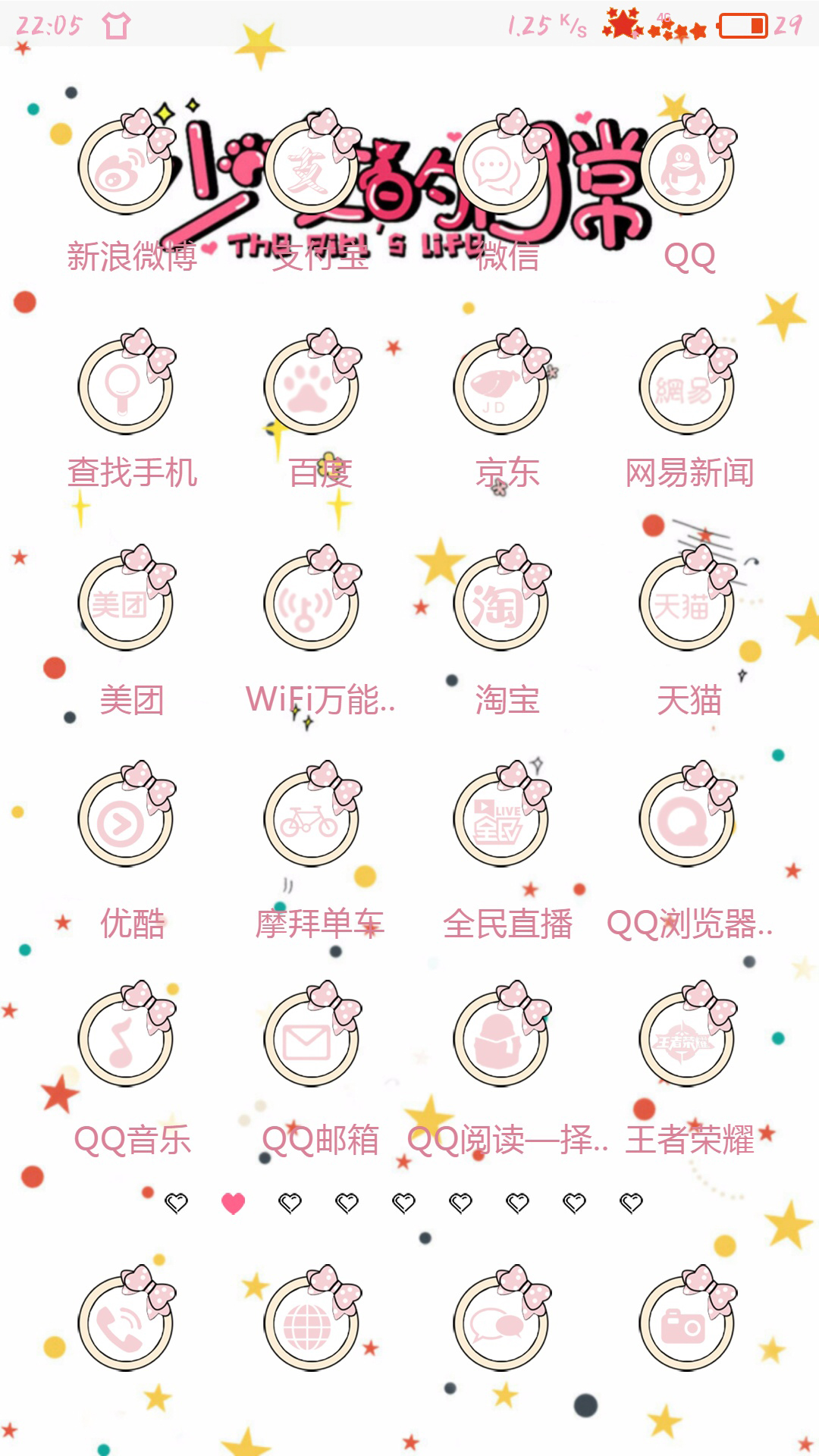Open 微信
Screen dimensions: 819x1456
(500, 168)
